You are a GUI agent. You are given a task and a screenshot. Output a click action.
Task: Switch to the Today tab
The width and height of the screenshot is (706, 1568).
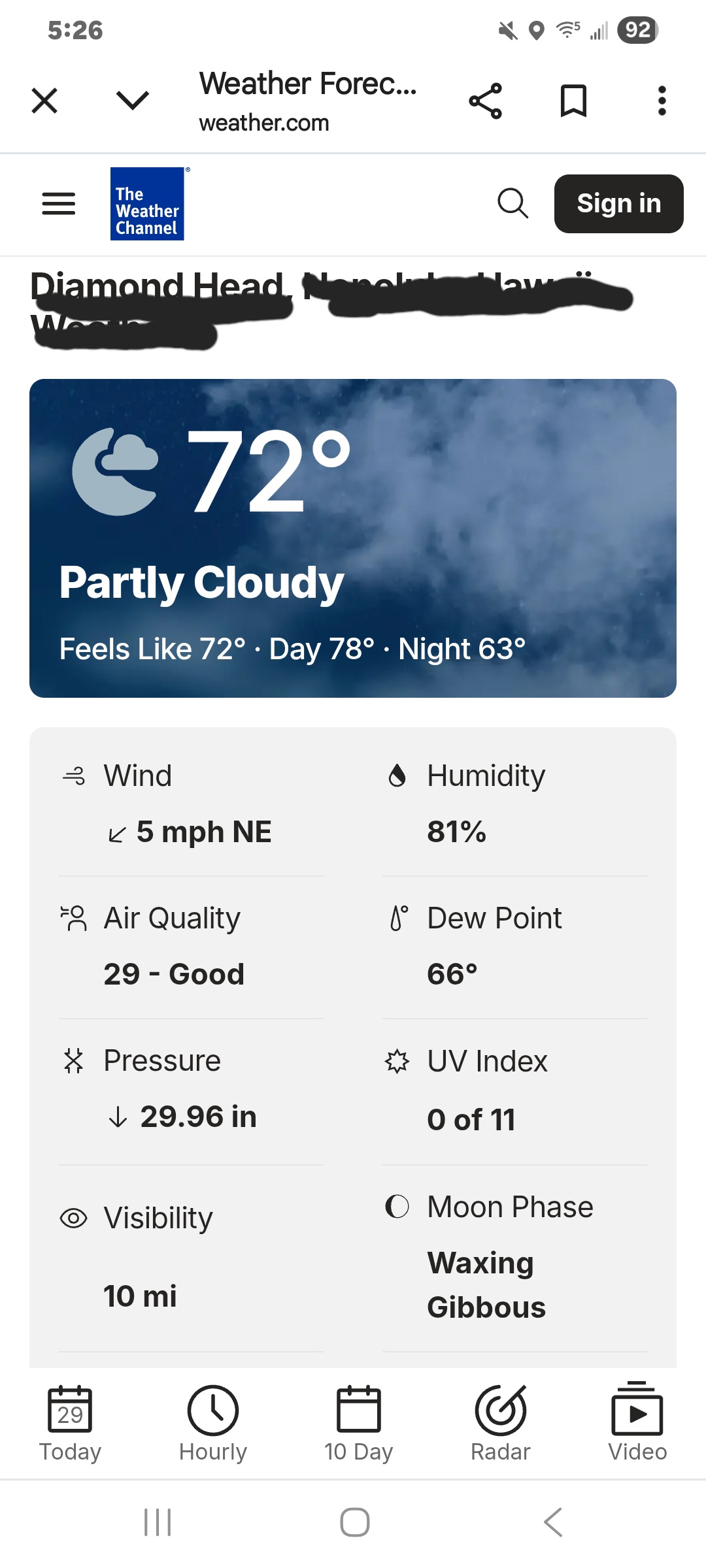tap(71, 1423)
